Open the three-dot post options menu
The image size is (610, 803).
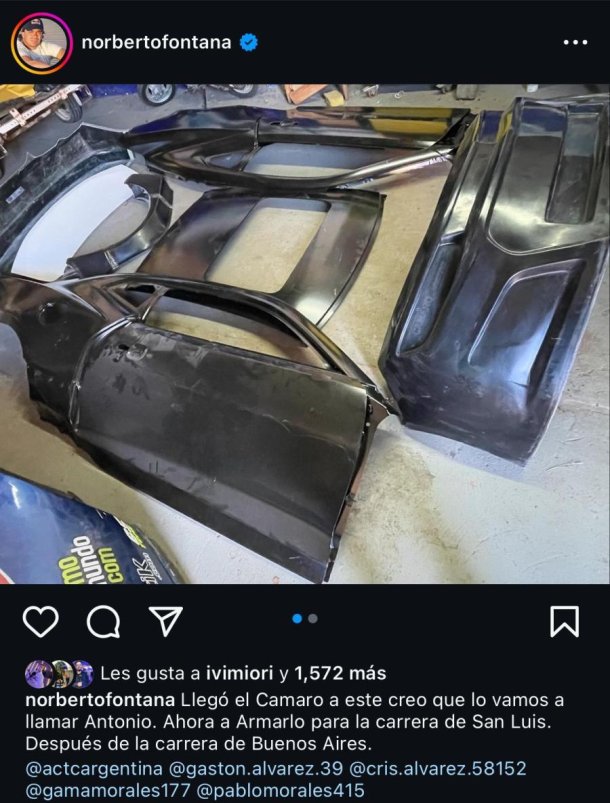(x=576, y=43)
